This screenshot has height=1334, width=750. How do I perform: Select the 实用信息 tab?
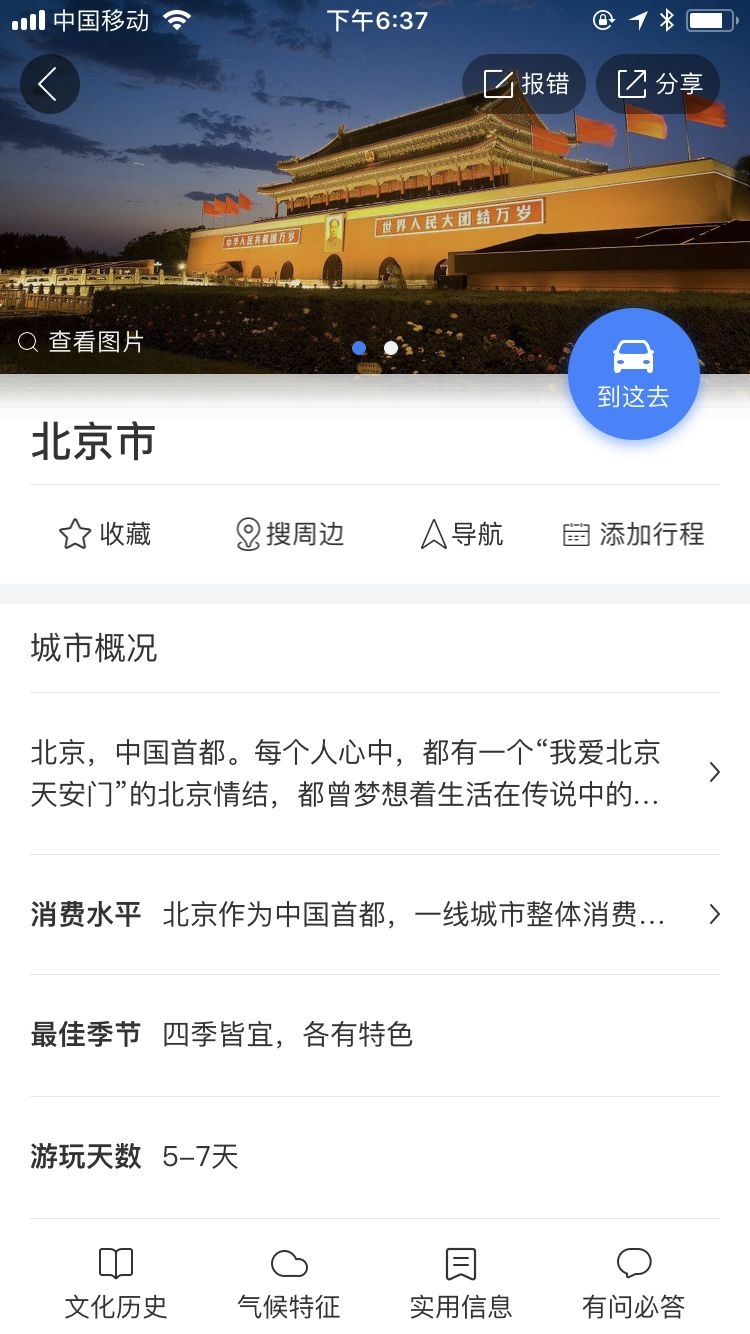[x=461, y=1282]
